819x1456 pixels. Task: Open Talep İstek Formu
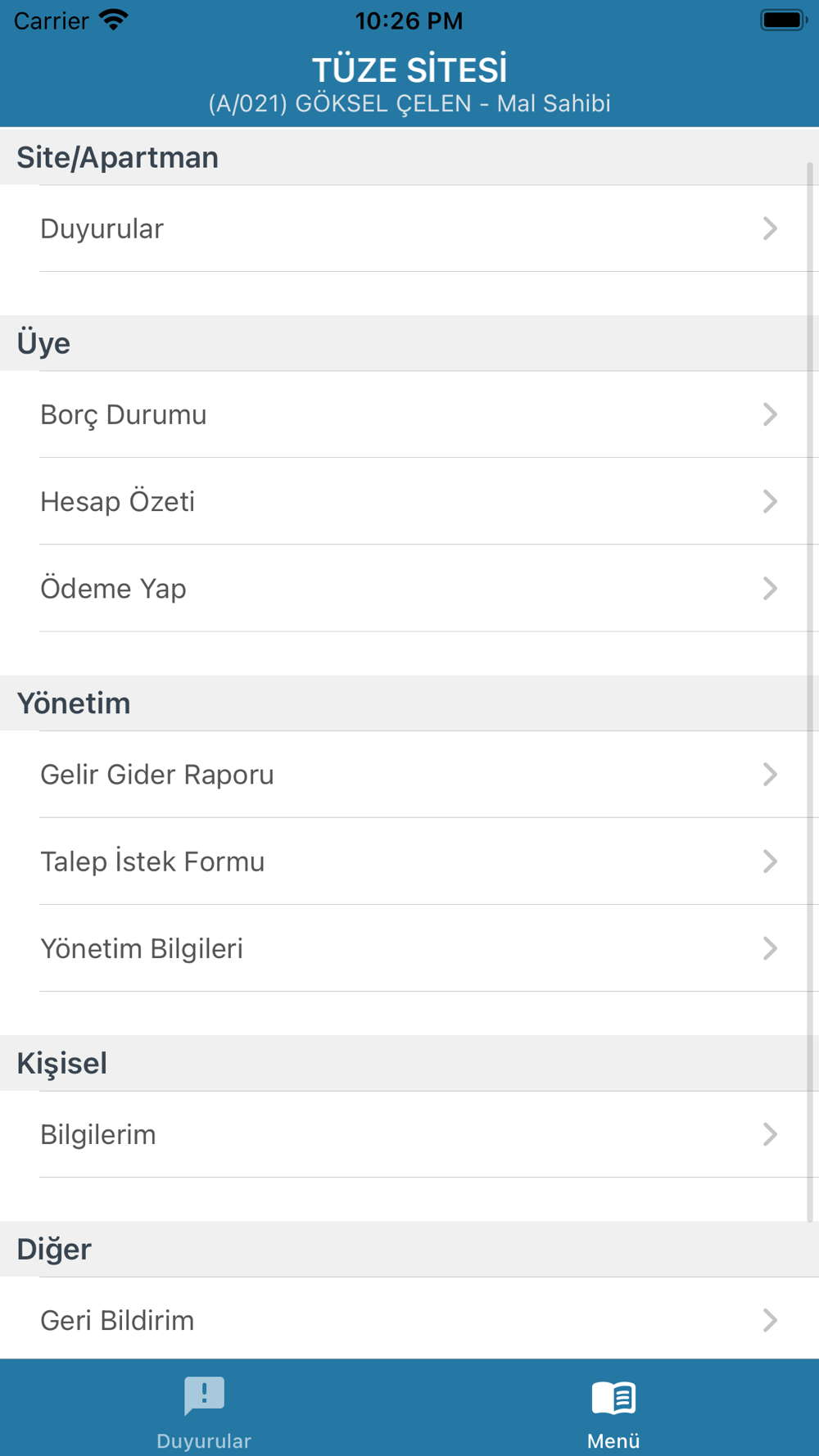(409, 861)
